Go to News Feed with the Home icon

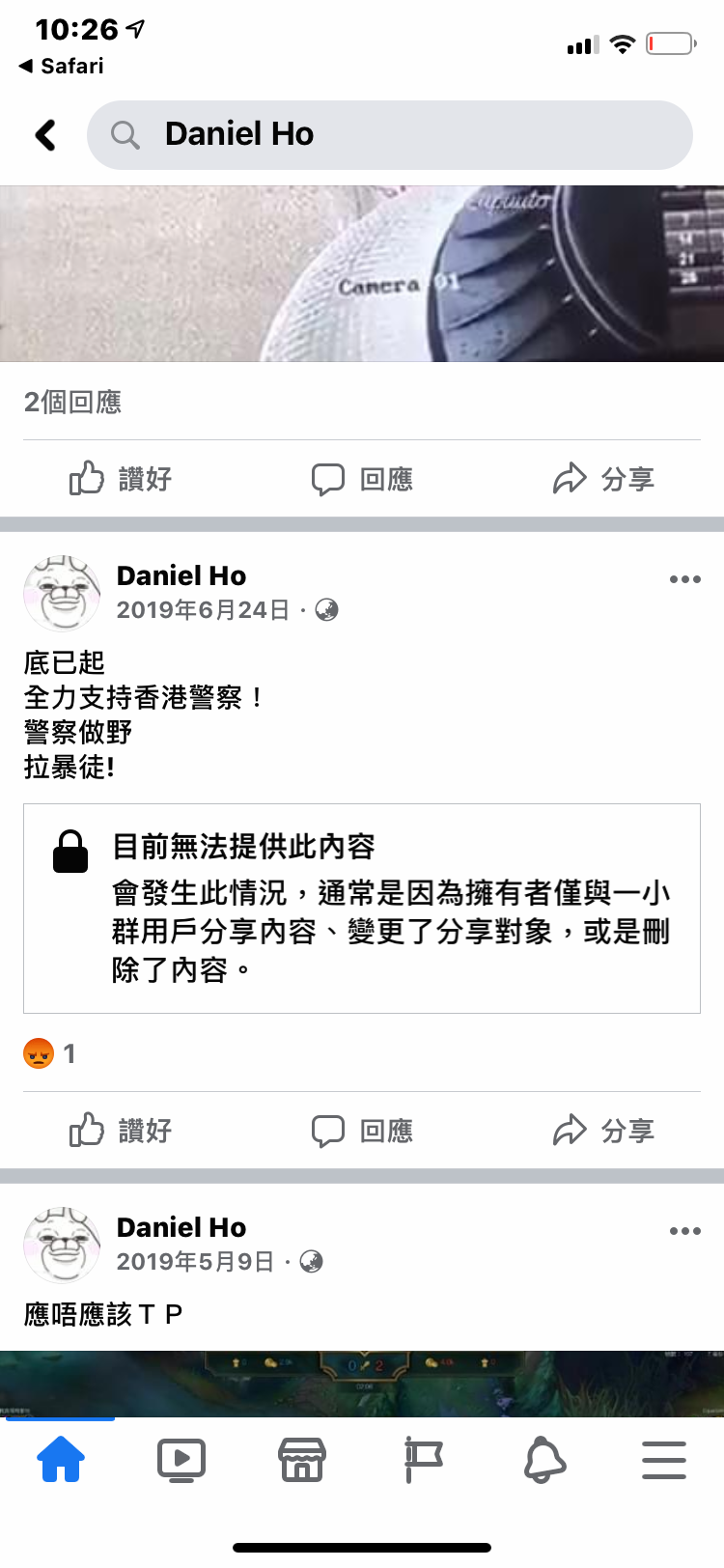[61, 1461]
